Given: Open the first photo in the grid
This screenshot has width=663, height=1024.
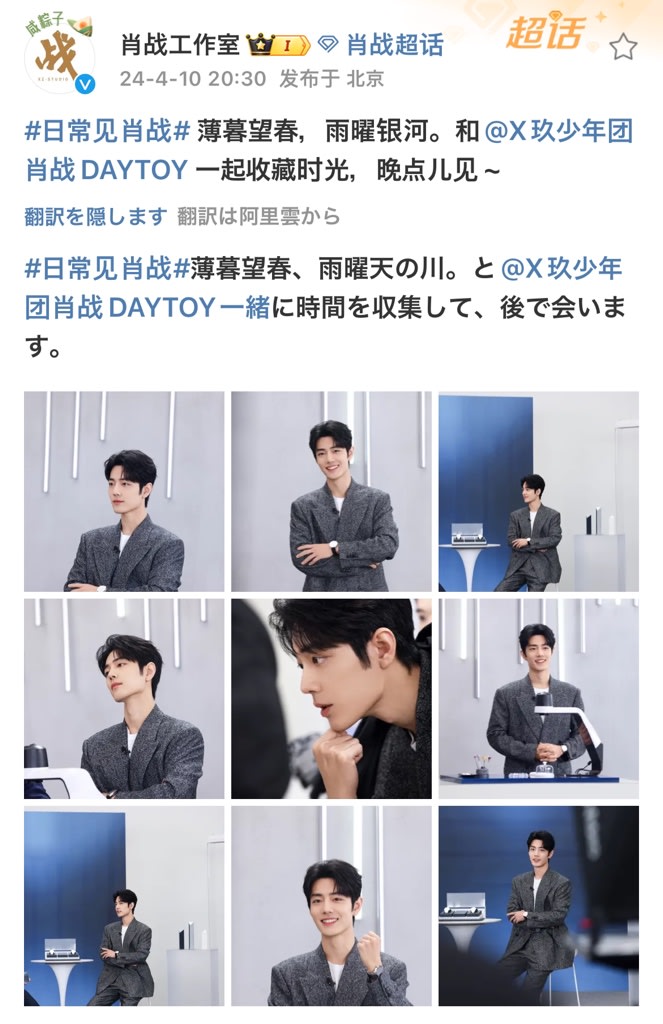Looking at the screenshot, I should [124, 491].
